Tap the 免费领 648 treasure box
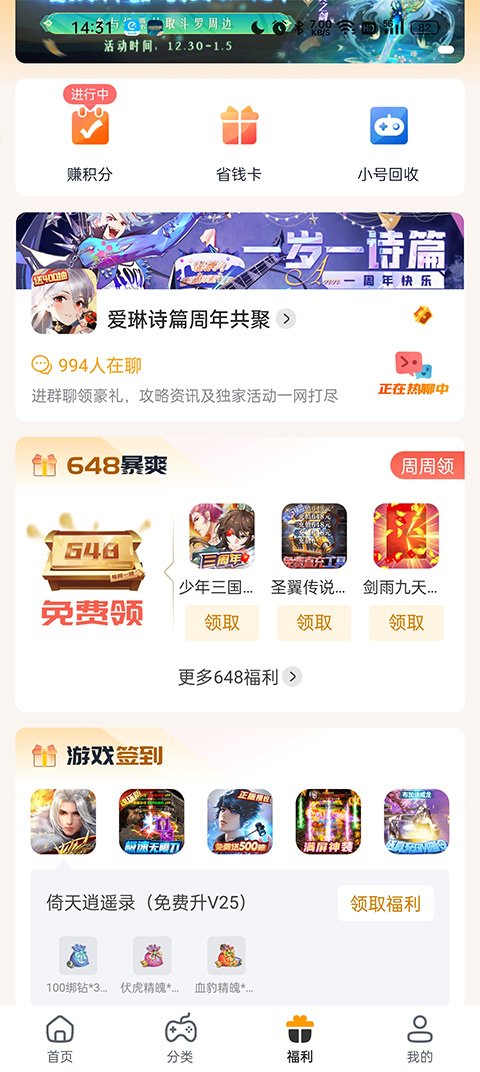Viewport: 480px width, 1072px height. (92, 571)
